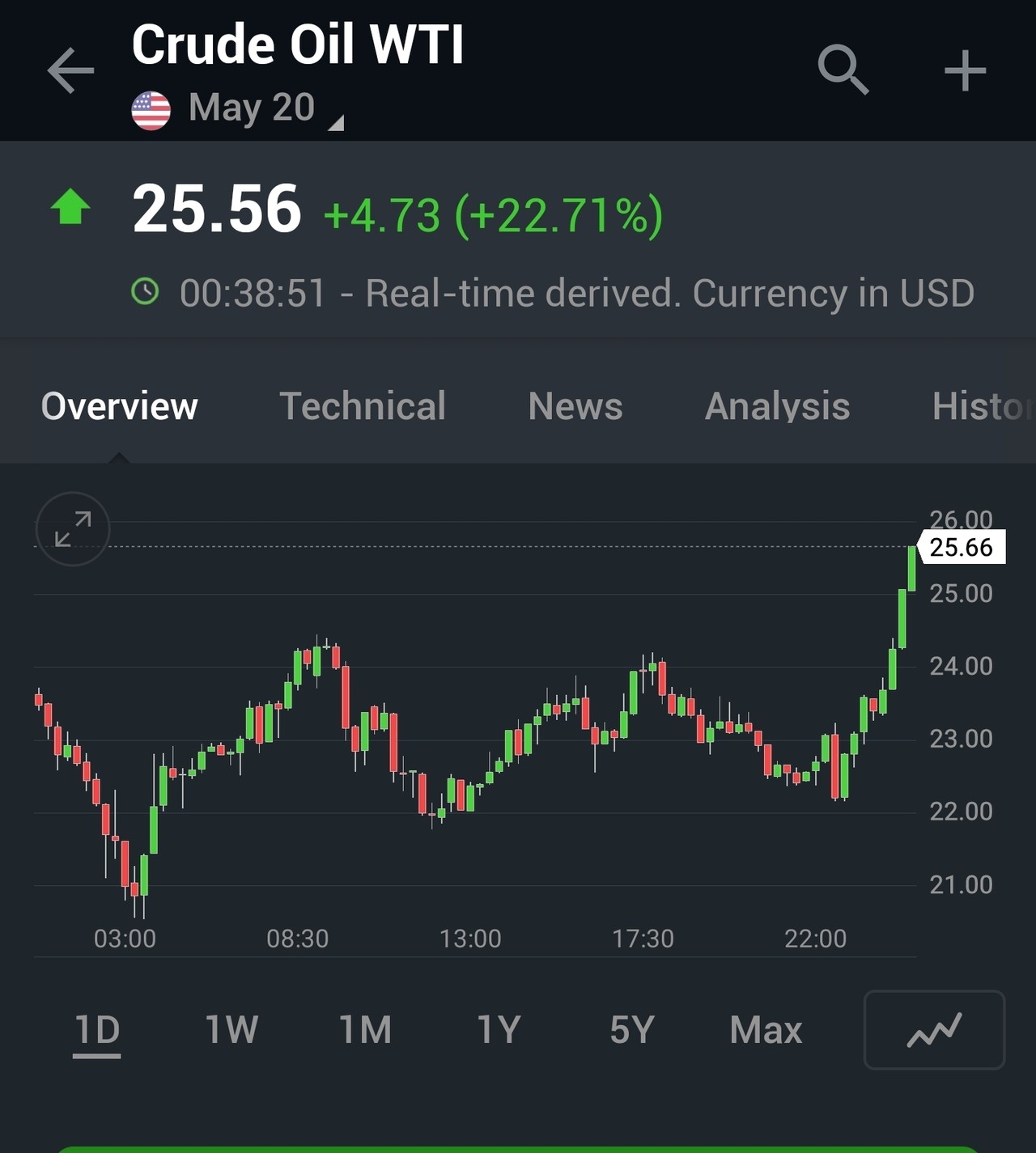This screenshot has height=1153, width=1036.
Task: Tap the plus icon to add to watchlist
Action: click(965, 71)
